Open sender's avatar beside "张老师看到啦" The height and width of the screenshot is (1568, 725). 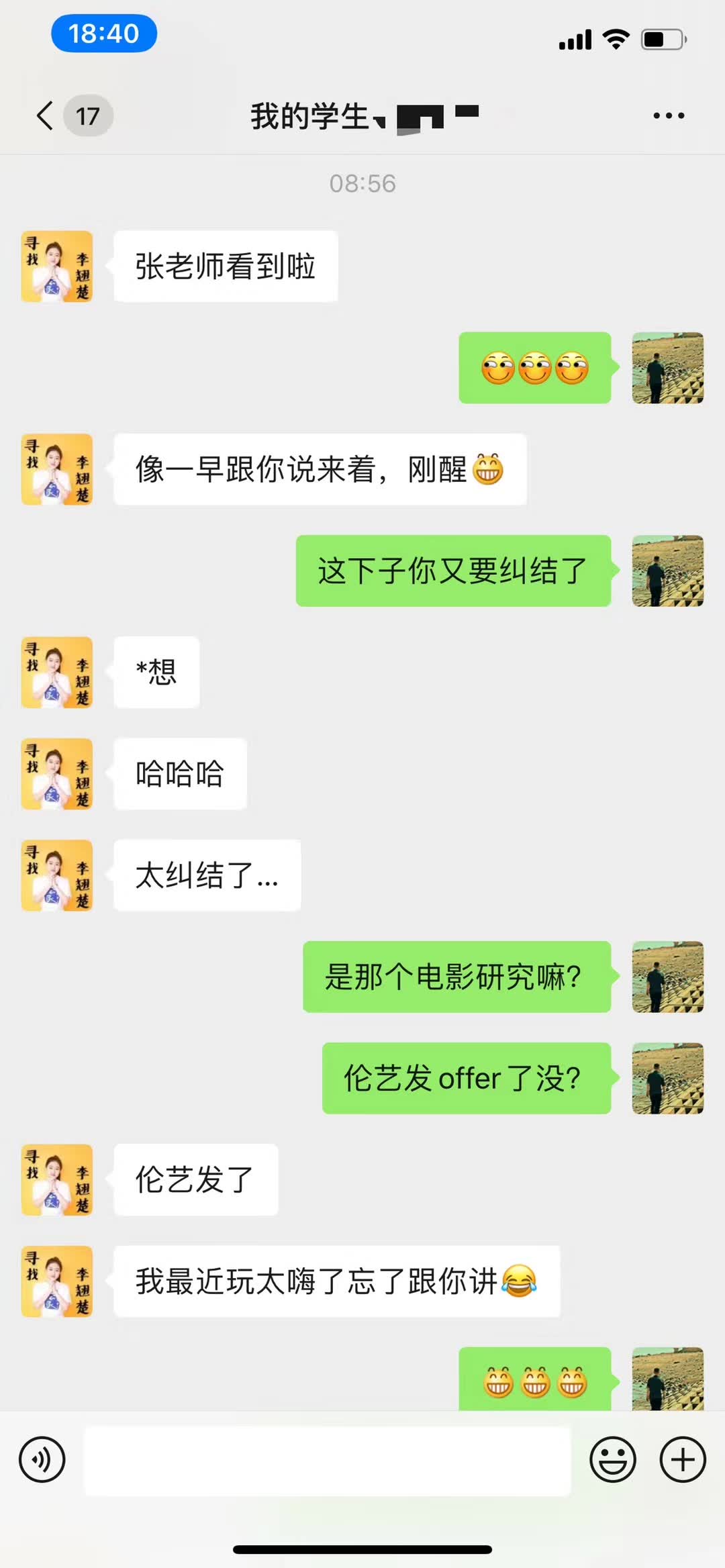pyautogui.click(x=57, y=266)
